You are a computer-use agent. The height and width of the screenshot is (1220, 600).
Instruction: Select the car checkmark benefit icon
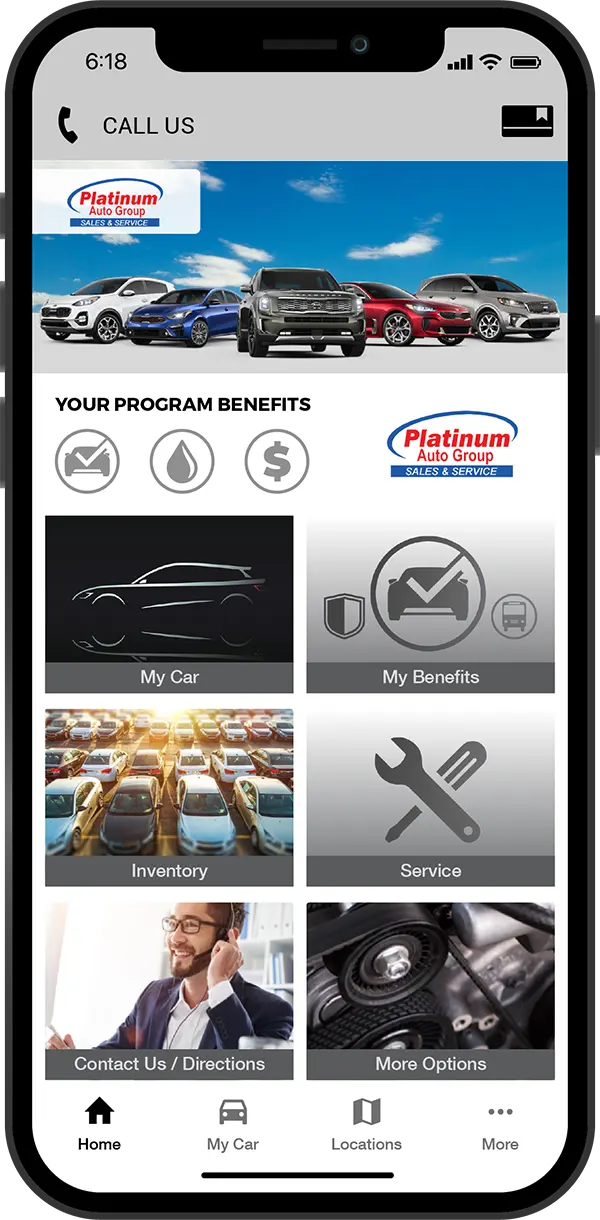pyautogui.click(x=87, y=461)
